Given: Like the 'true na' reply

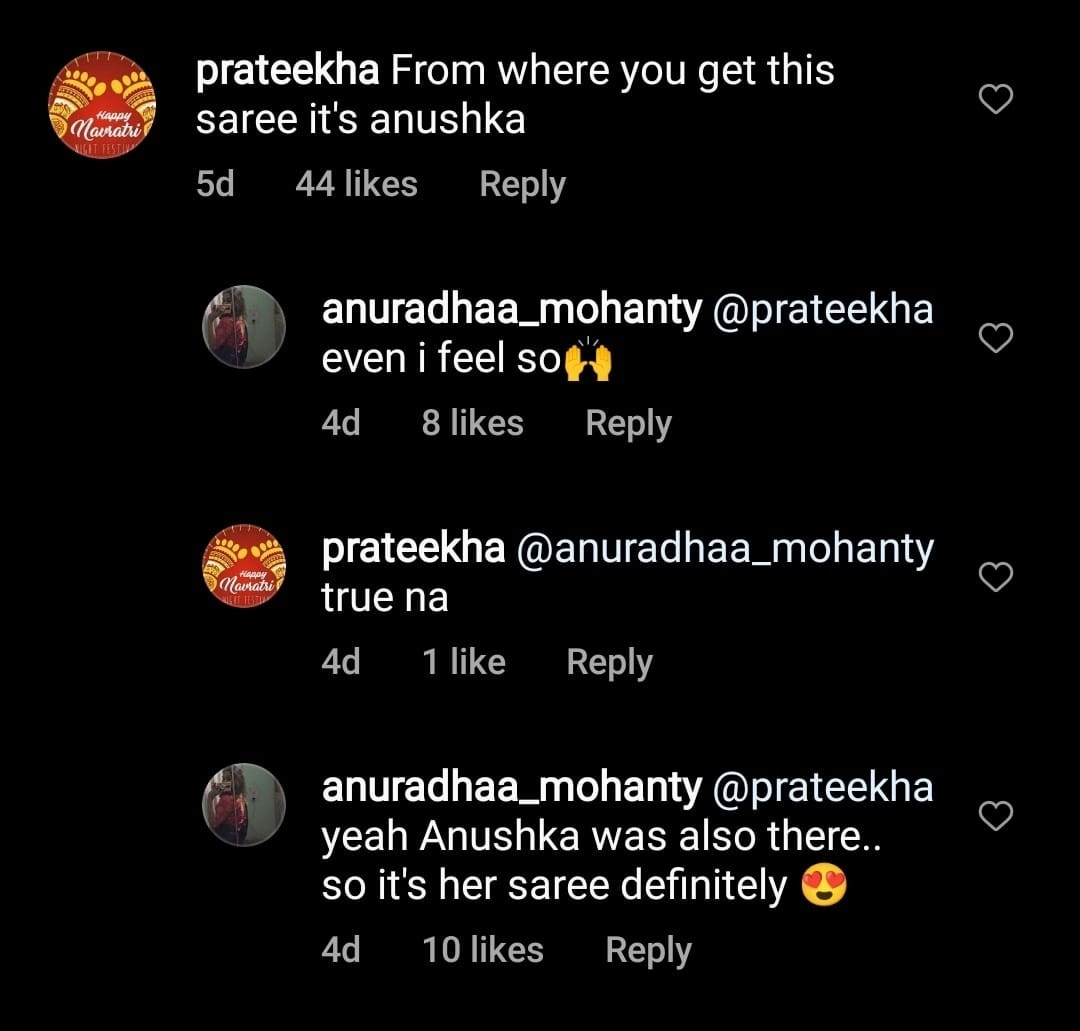Looking at the screenshot, I should pyautogui.click(x=994, y=577).
